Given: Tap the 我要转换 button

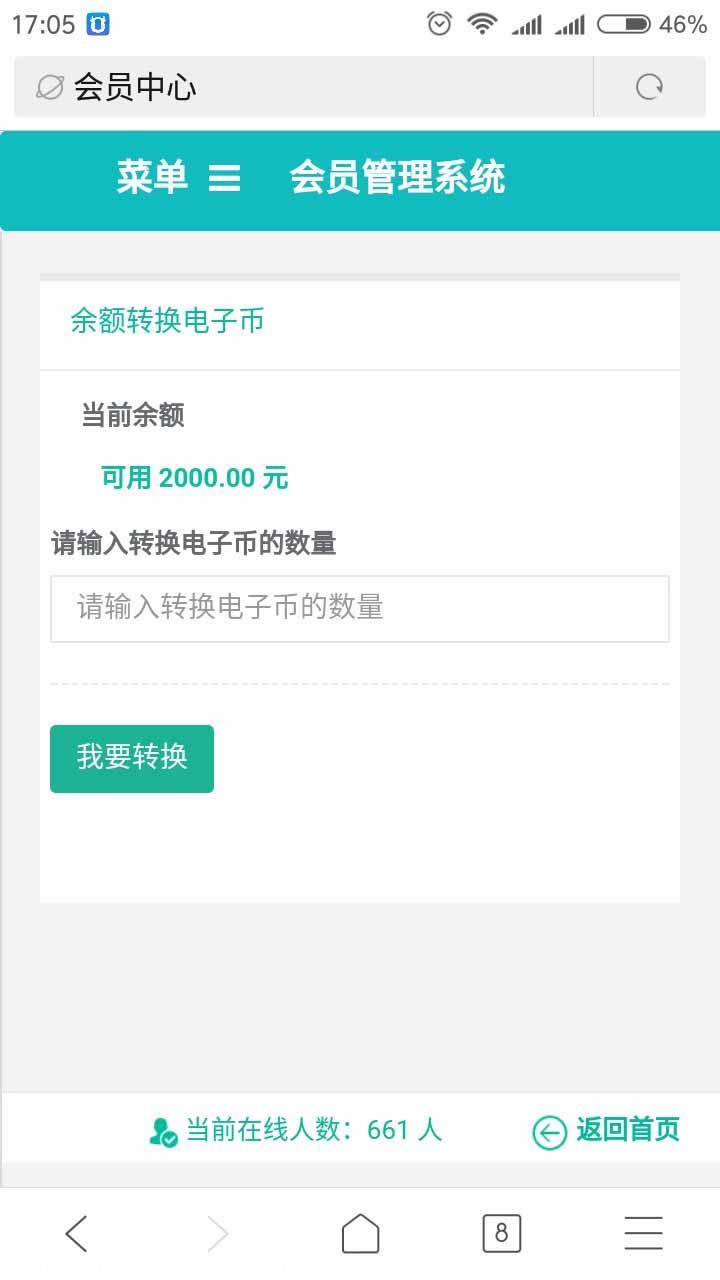Looking at the screenshot, I should [x=132, y=758].
